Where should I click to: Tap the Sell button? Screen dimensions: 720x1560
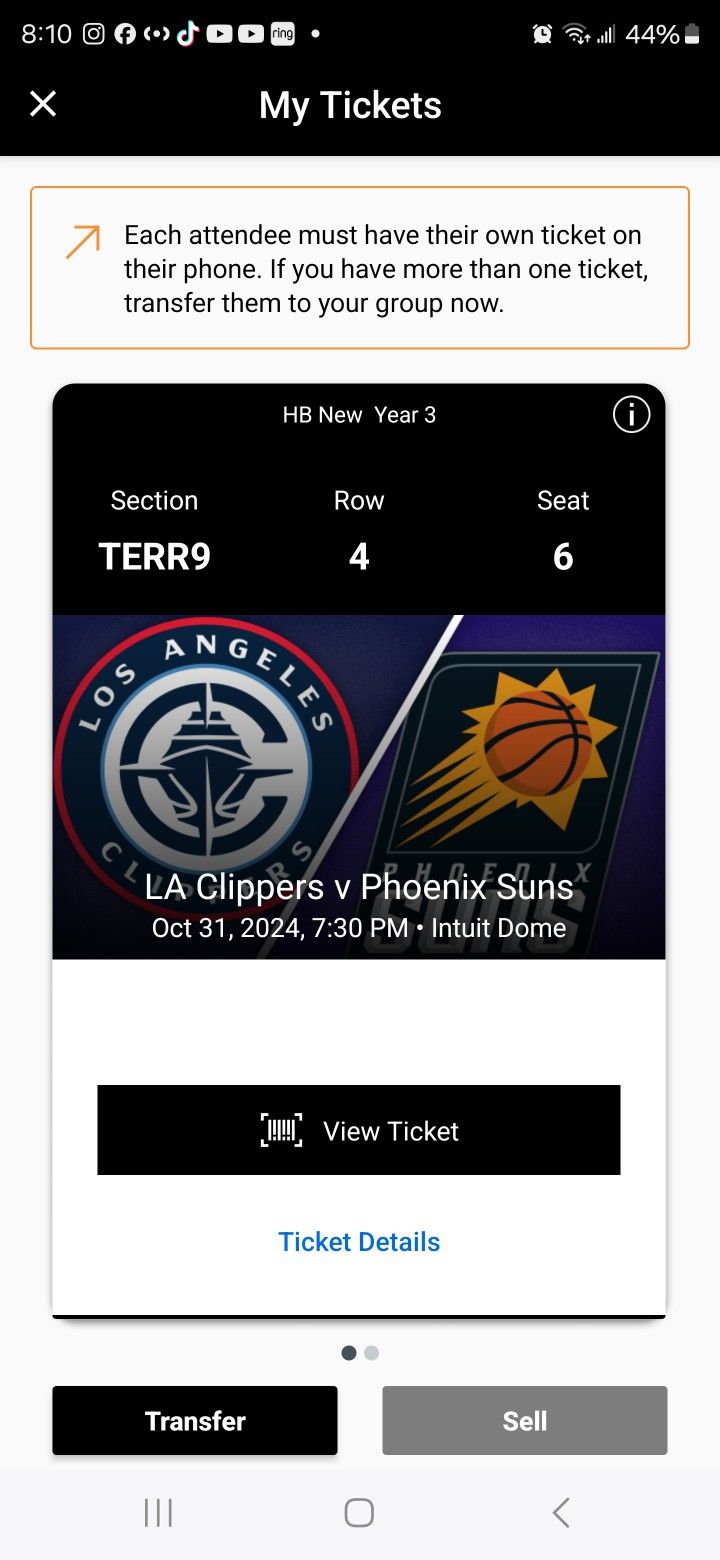tap(524, 1420)
